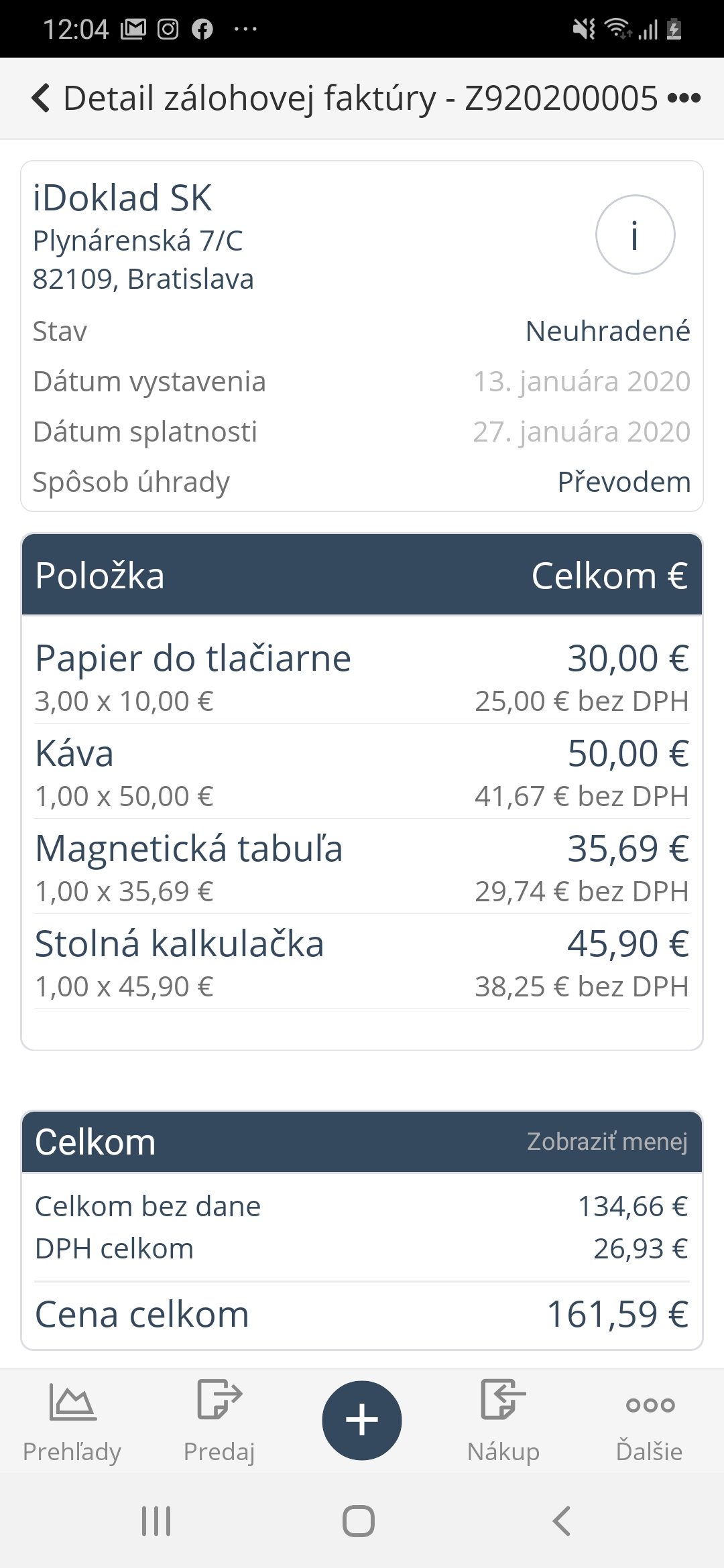Open the three-dot overflow menu
Image resolution: width=724 pixels, height=1568 pixels.
[x=684, y=99]
